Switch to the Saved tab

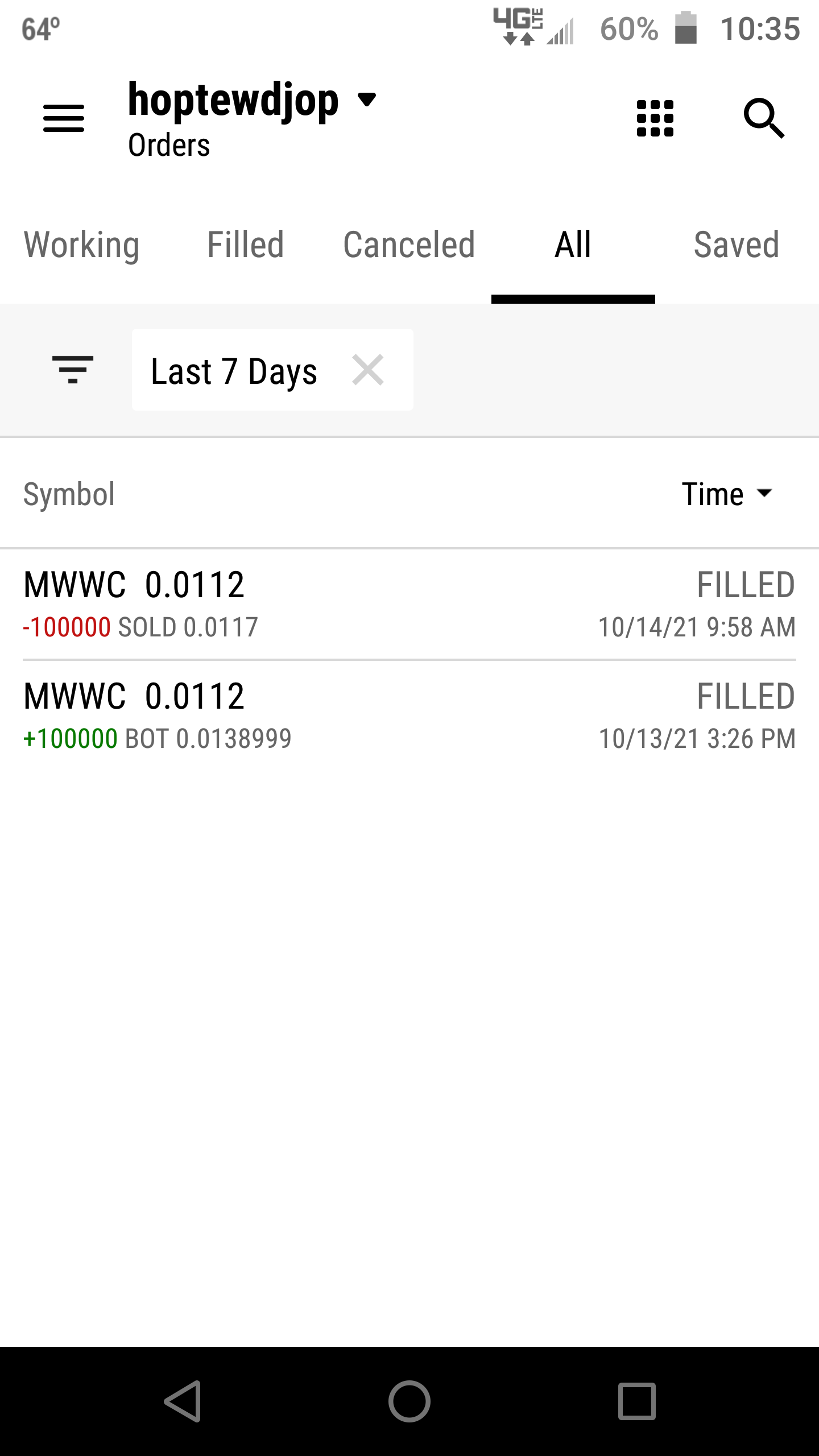point(736,246)
